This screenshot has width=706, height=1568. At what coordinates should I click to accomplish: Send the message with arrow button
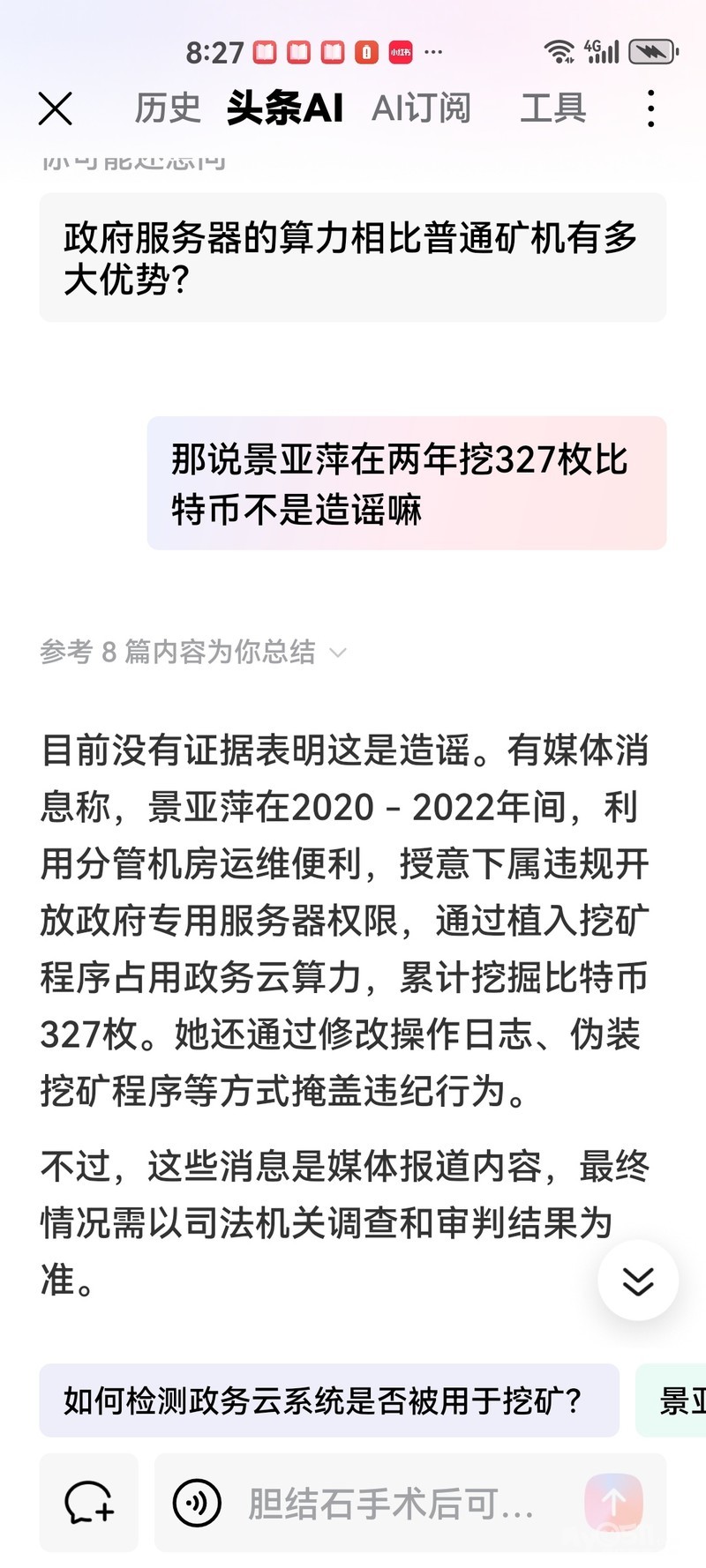point(613,1503)
